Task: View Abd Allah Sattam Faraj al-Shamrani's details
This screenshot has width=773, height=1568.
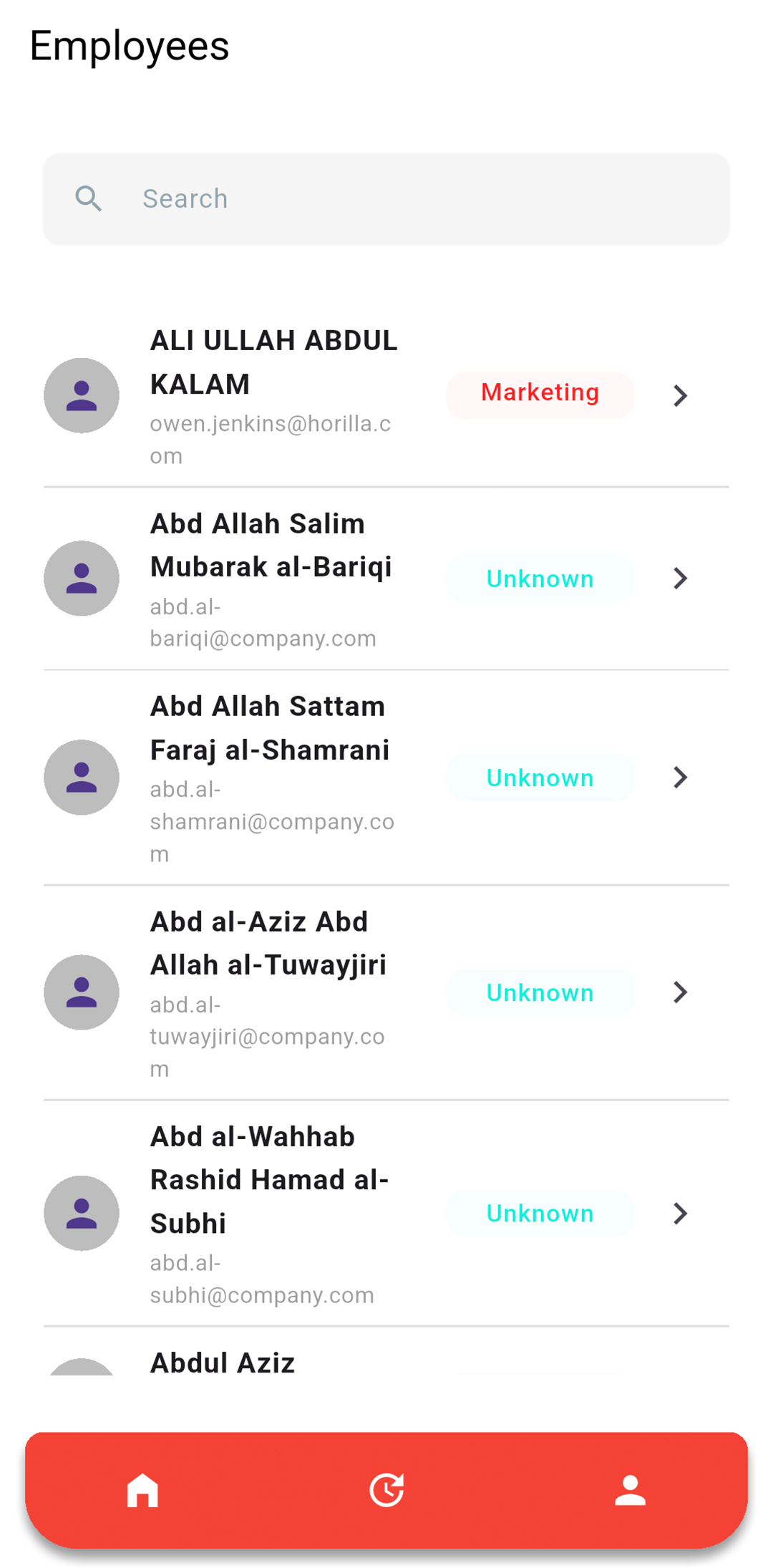Action: [386, 778]
